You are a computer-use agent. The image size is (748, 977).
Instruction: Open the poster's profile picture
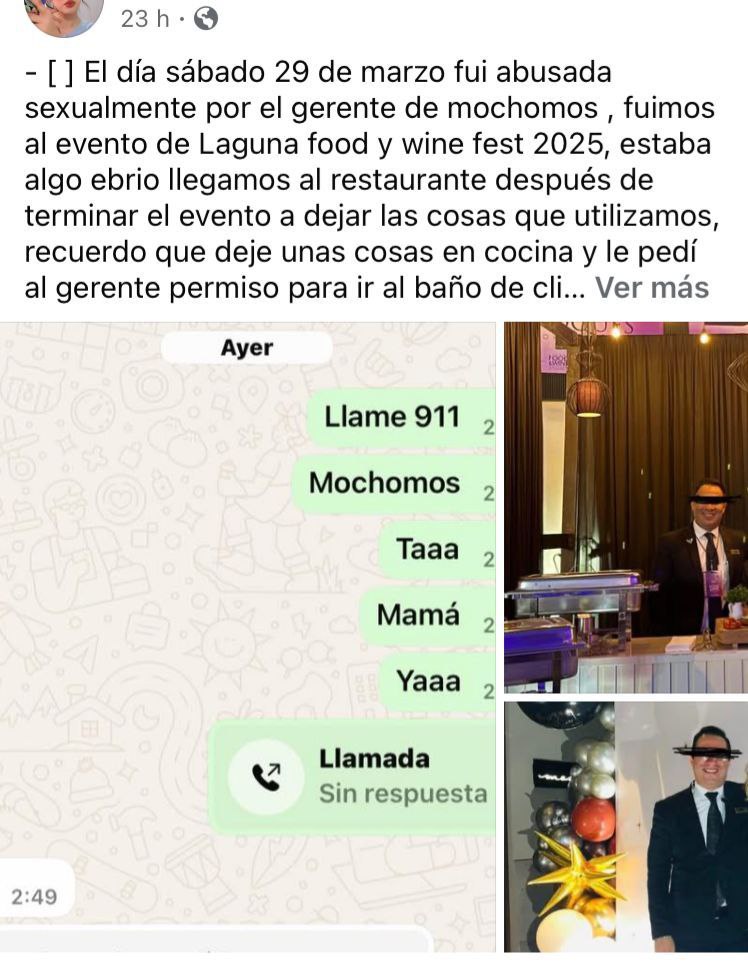click(x=62, y=14)
